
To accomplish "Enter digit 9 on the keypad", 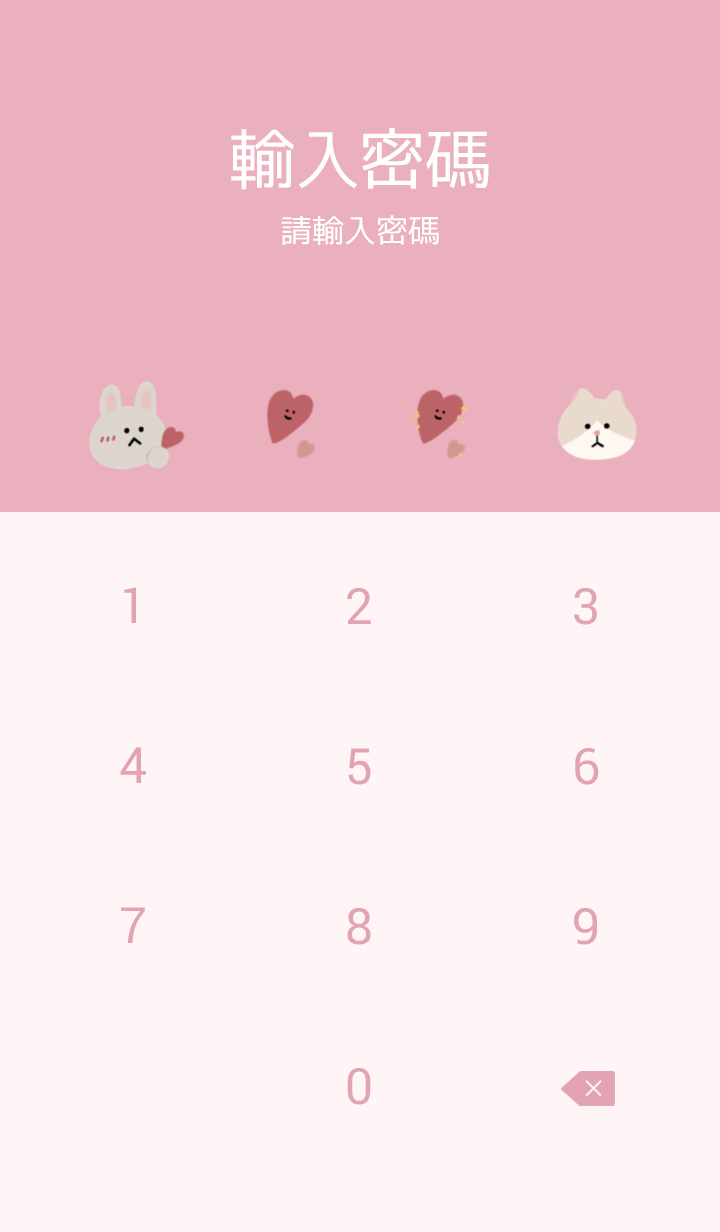I will 585,927.
